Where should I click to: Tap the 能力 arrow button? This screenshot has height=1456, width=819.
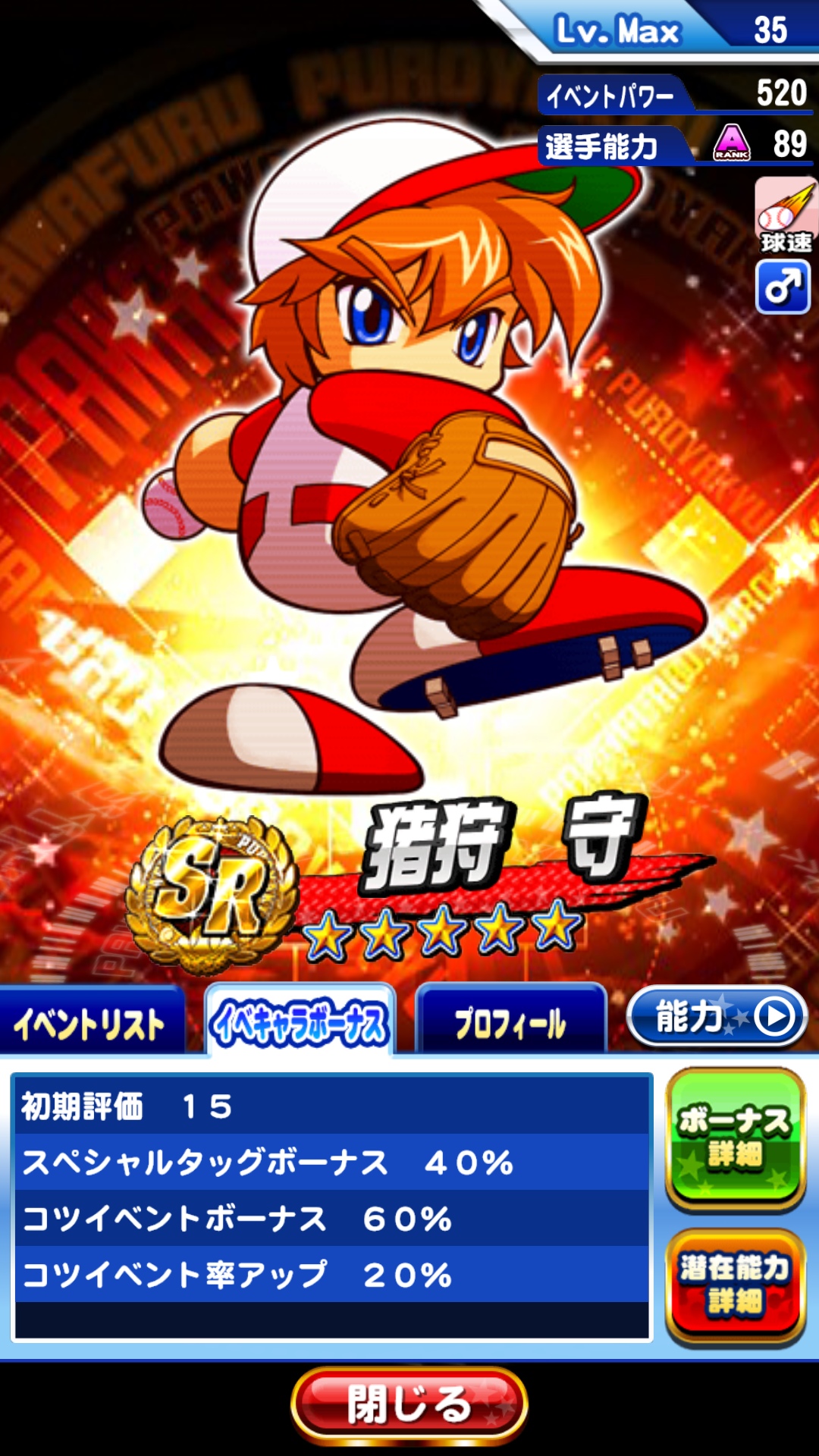pos(717,1017)
